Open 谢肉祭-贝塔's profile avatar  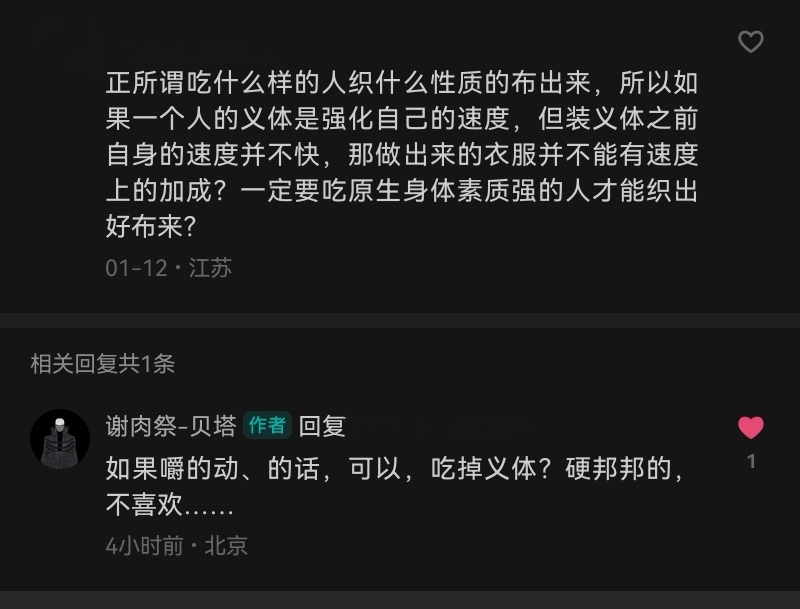coord(60,439)
